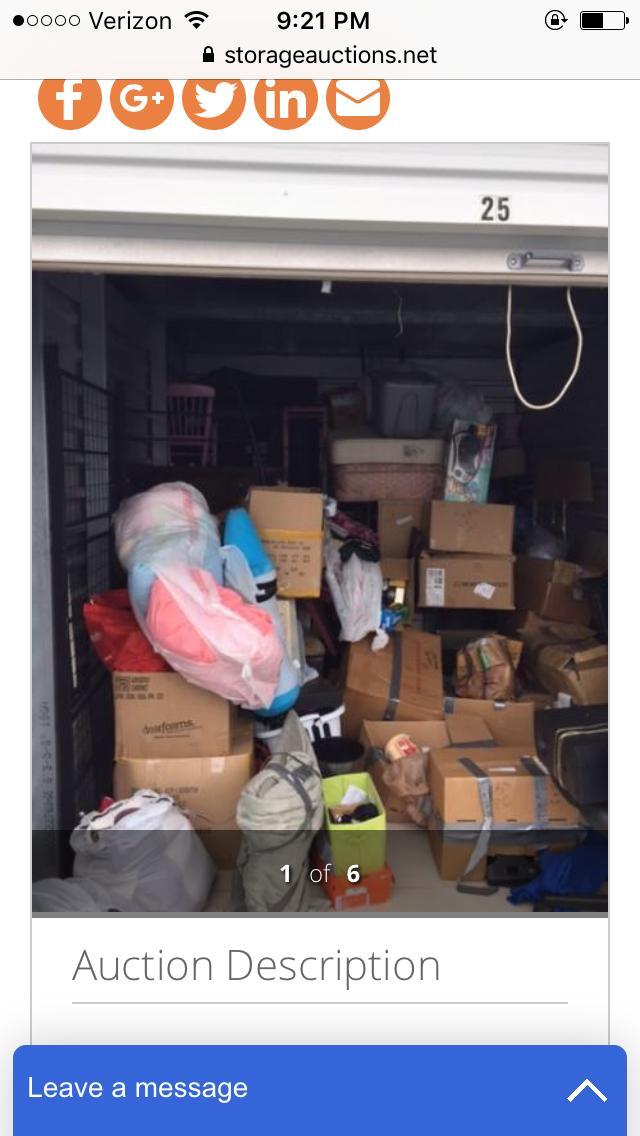Viewport: 640px width, 1136px height.
Task: Email this auction listing
Action: pos(358,100)
